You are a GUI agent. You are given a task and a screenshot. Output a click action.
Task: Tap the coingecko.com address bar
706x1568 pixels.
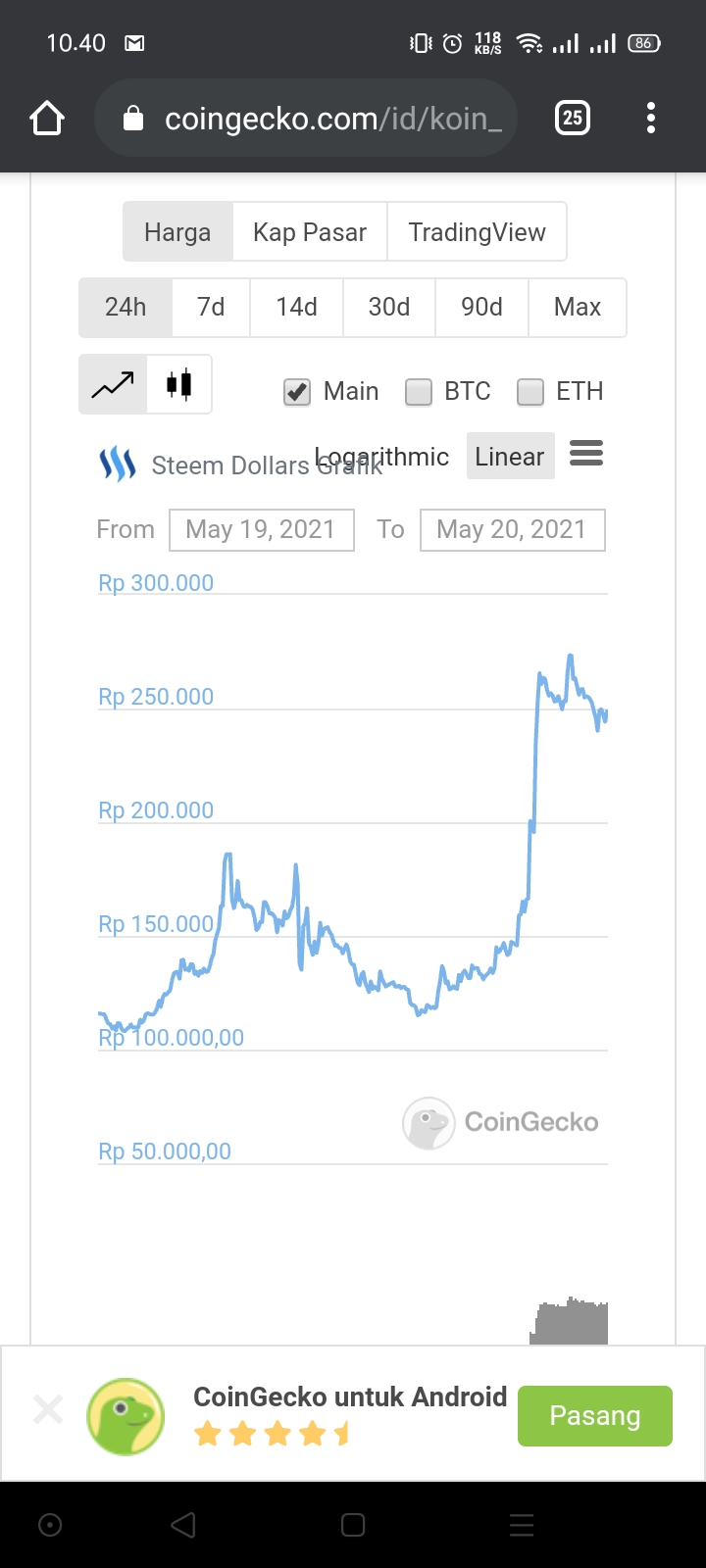pyautogui.click(x=314, y=119)
